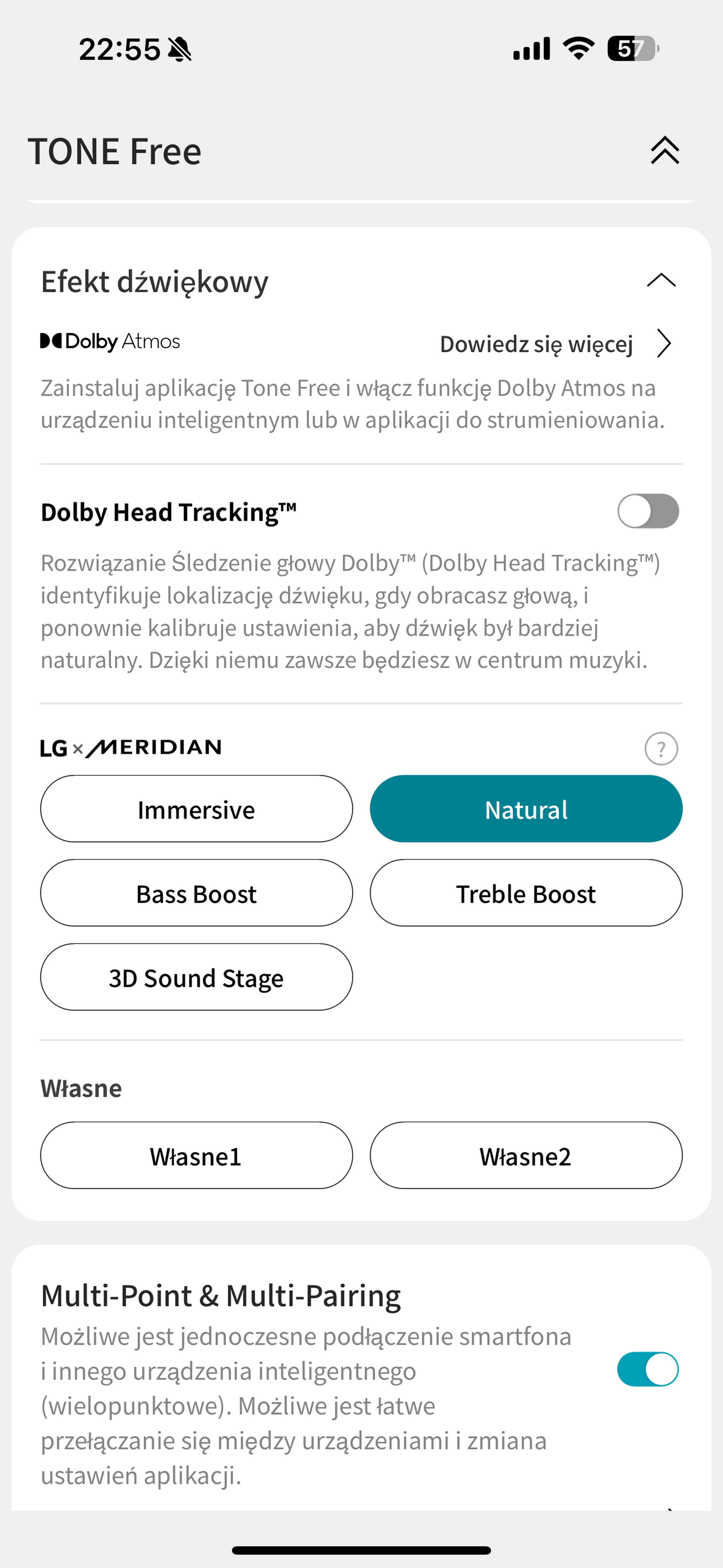Pick the 3D Sound Stage preset
Image resolution: width=723 pixels, height=1568 pixels.
pos(196,977)
